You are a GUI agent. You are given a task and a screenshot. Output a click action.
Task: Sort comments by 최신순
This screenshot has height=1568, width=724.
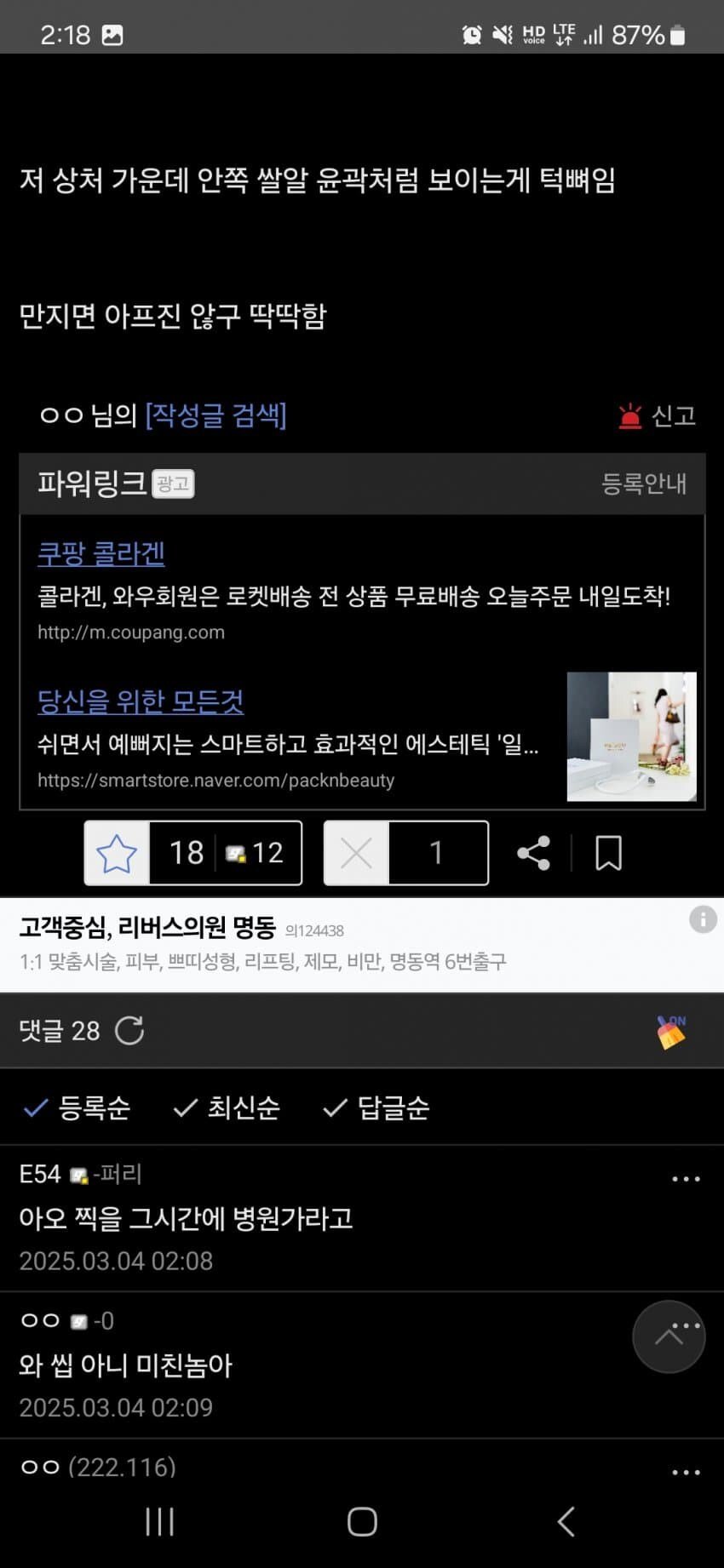click(x=227, y=1107)
